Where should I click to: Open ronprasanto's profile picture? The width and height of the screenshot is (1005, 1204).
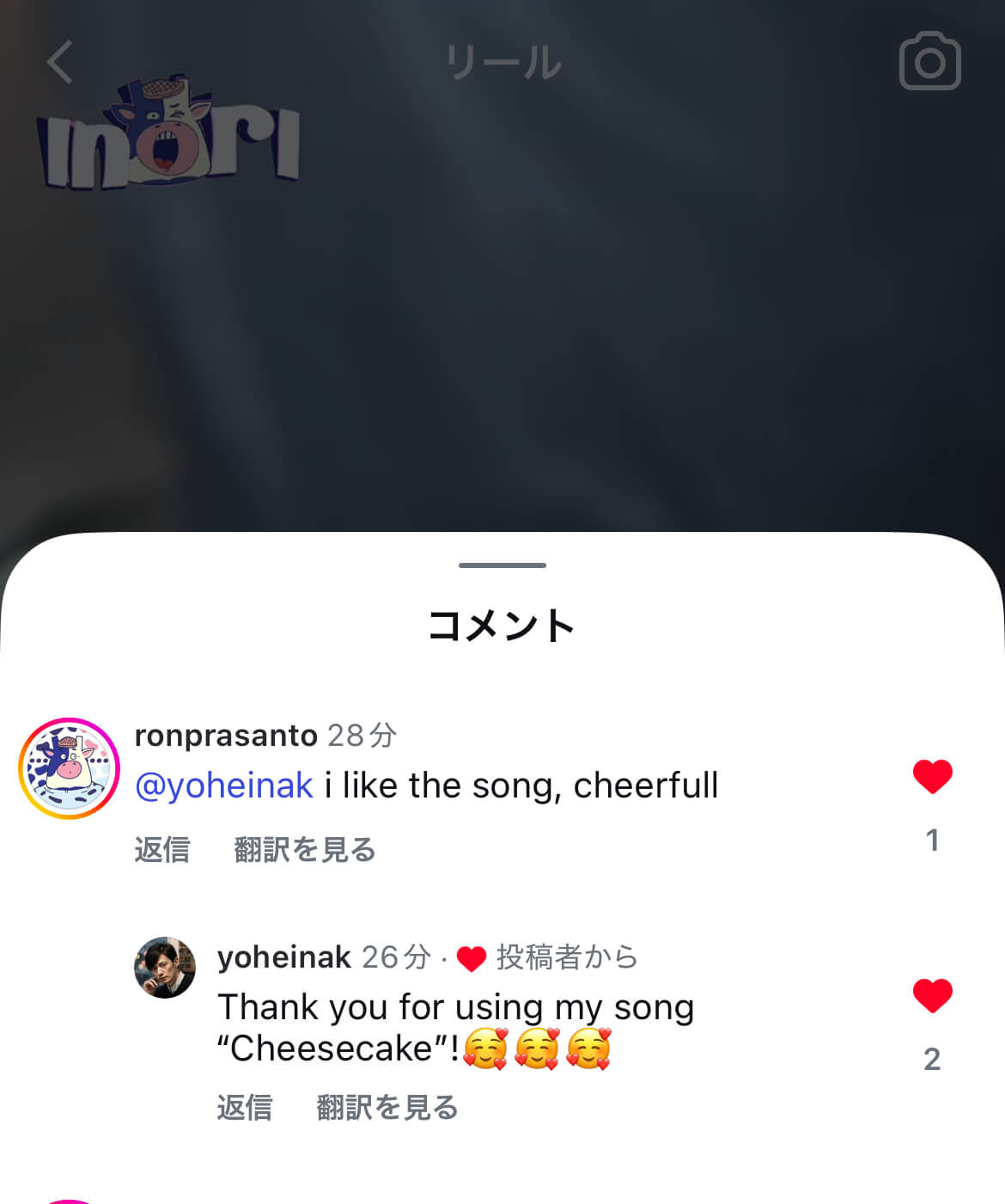pyautogui.click(x=69, y=768)
